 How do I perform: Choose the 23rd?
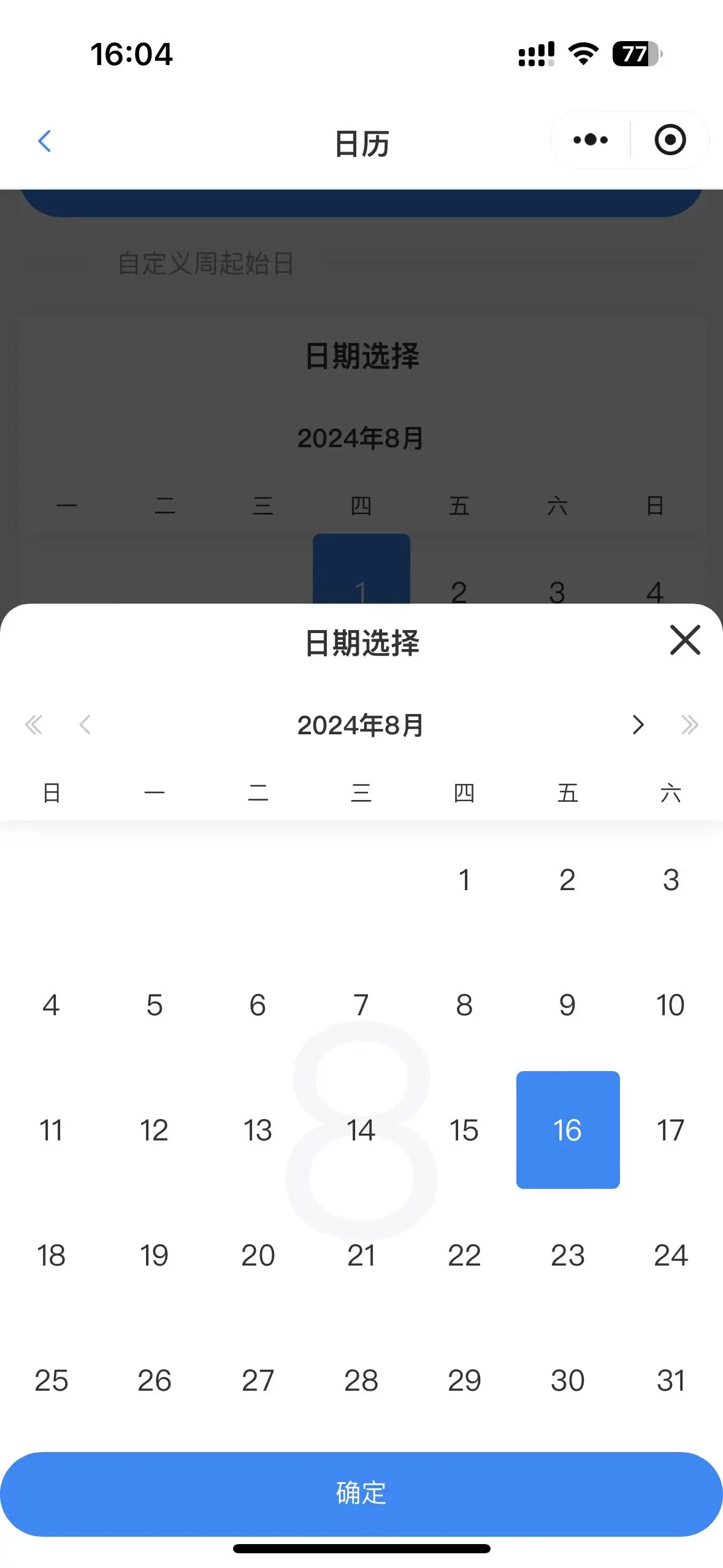click(x=567, y=1255)
